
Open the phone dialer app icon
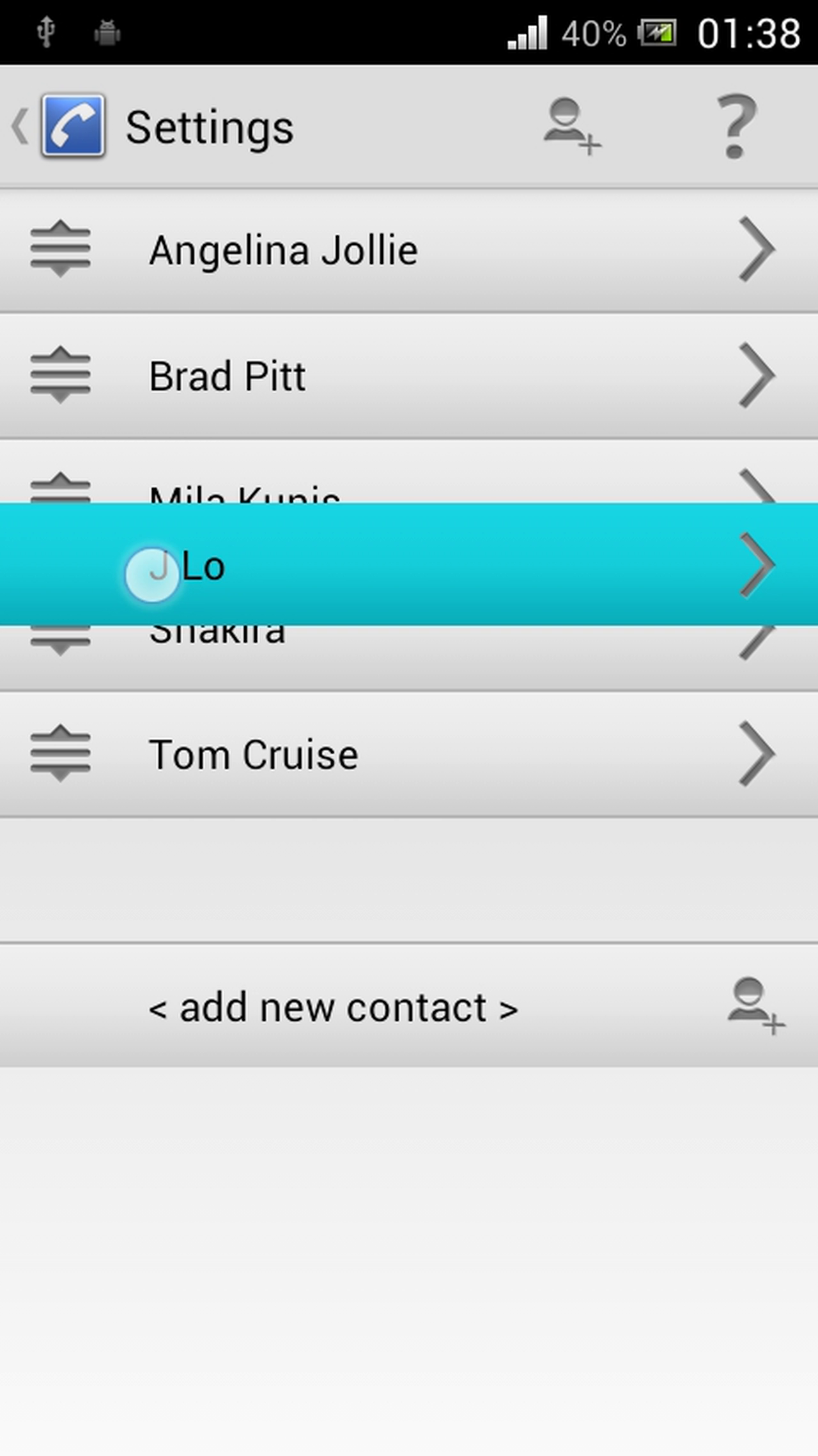[72, 125]
